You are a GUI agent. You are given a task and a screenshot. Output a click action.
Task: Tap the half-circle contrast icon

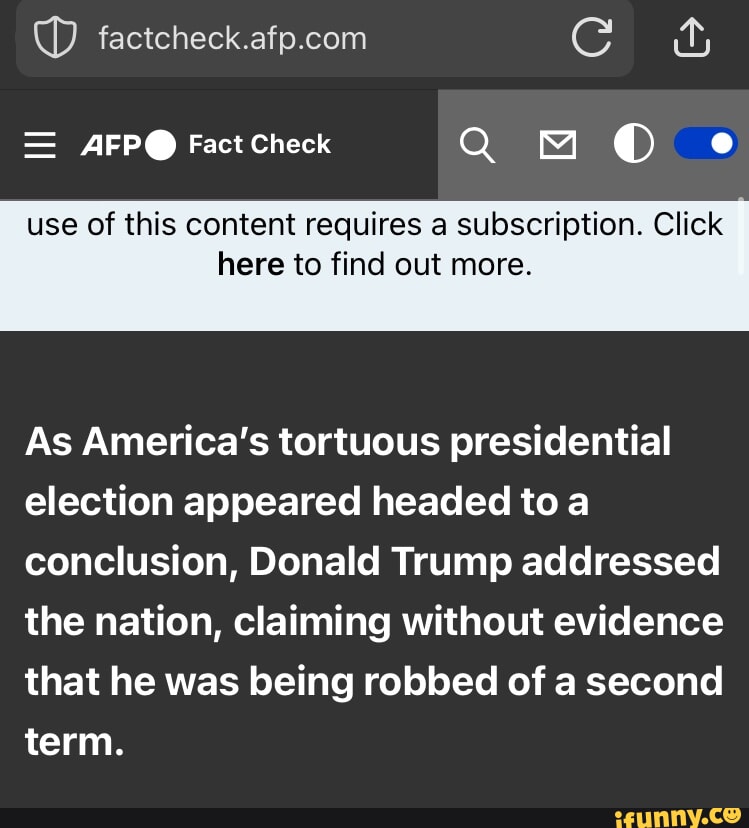pyautogui.click(x=633, y=144)
